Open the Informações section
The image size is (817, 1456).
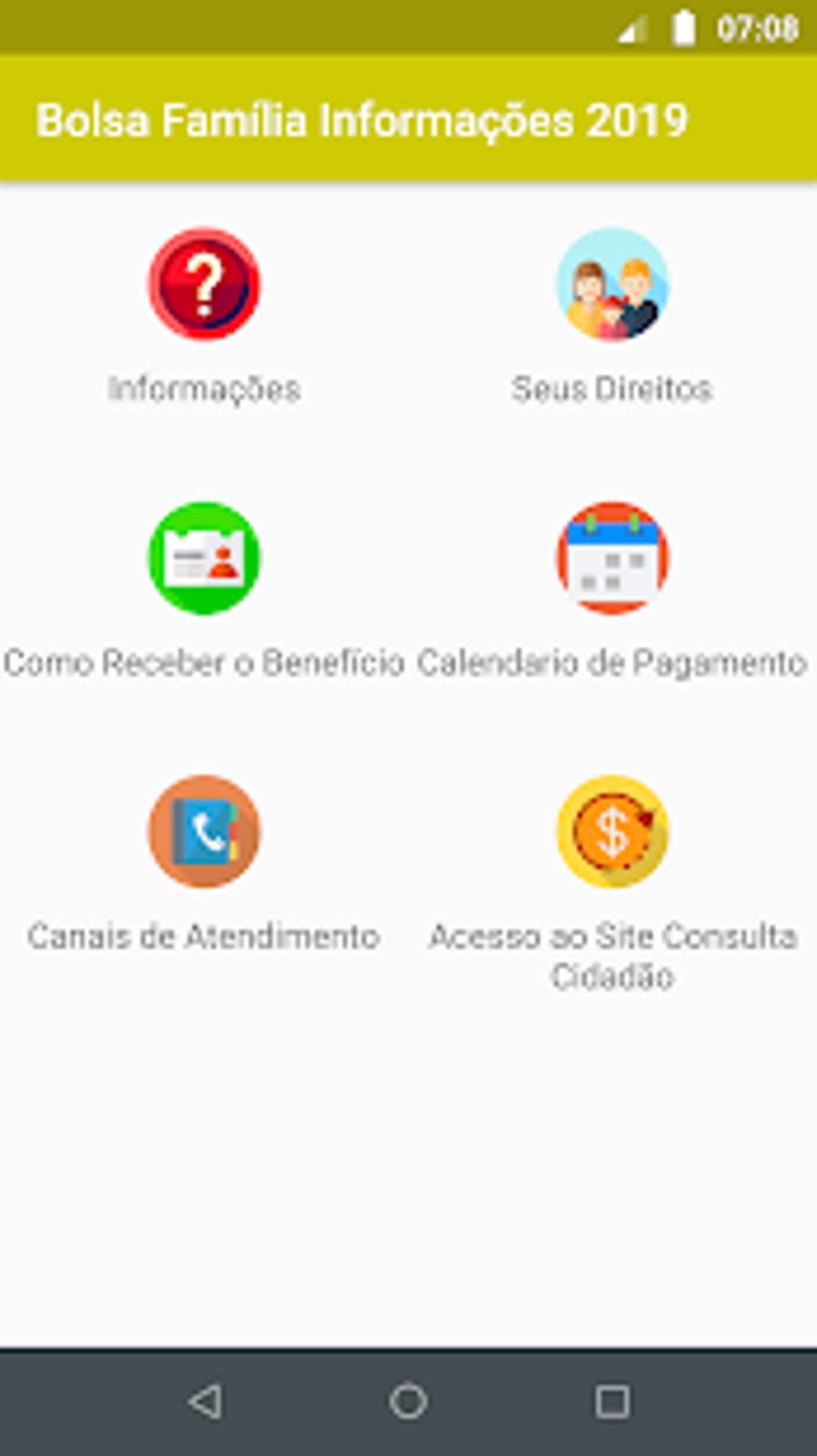pyautogui.click(x=204, y=286)
